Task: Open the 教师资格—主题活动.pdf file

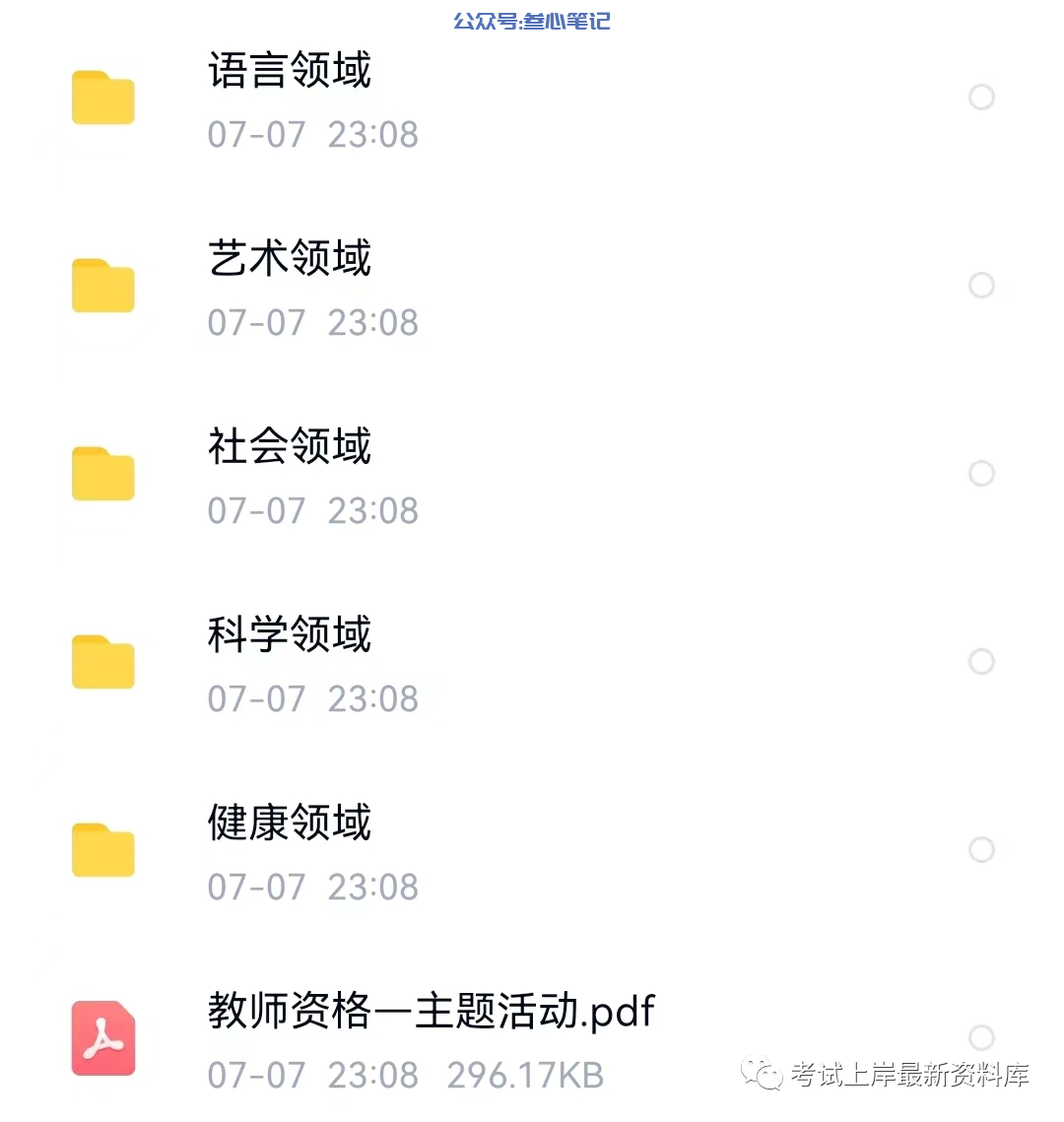Action: (x=431, y=1014)
